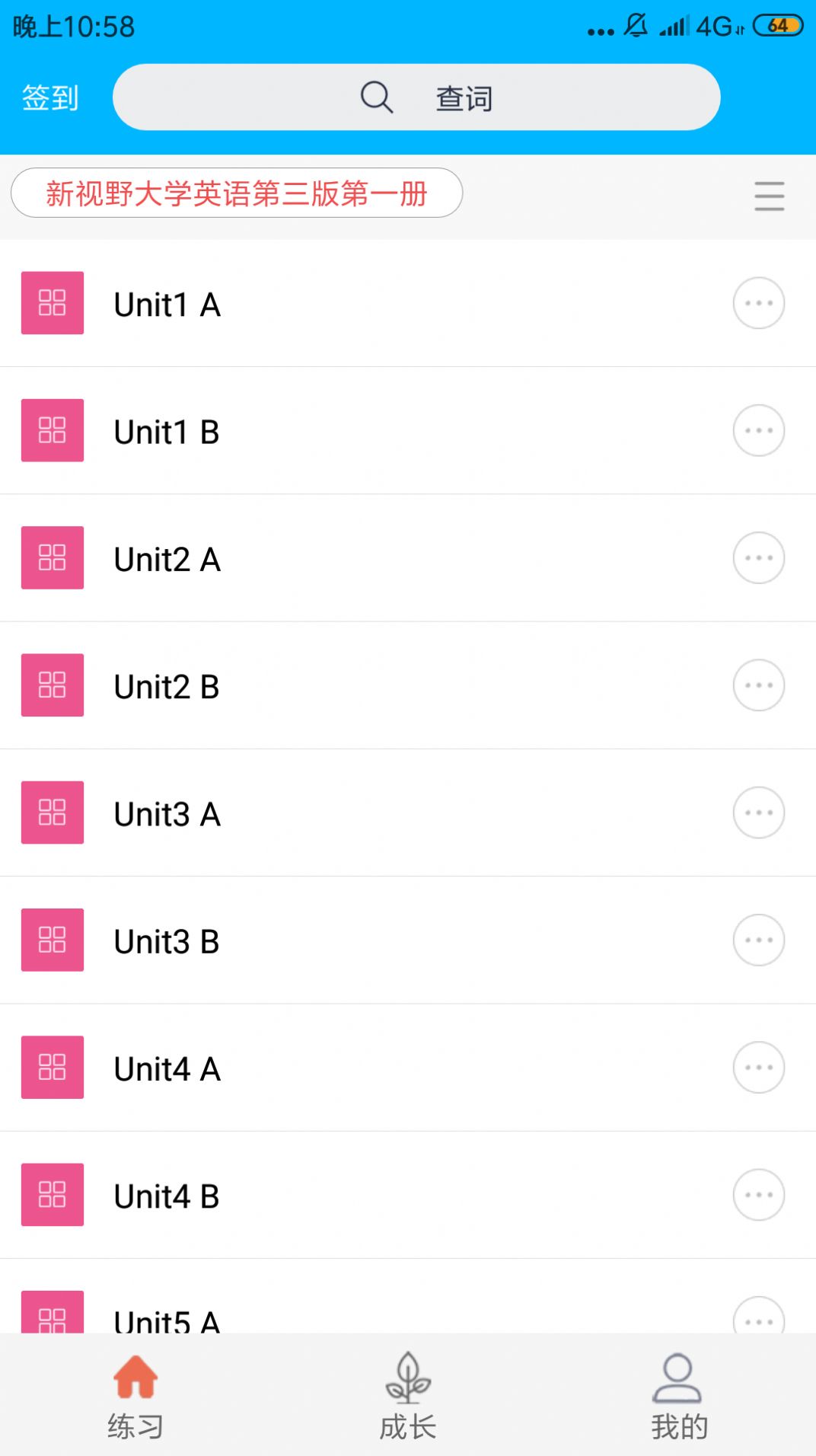This screenshot has width=816, height=1456.
Task: Open the Unit1 A lesson
Action: click(167, 305)
